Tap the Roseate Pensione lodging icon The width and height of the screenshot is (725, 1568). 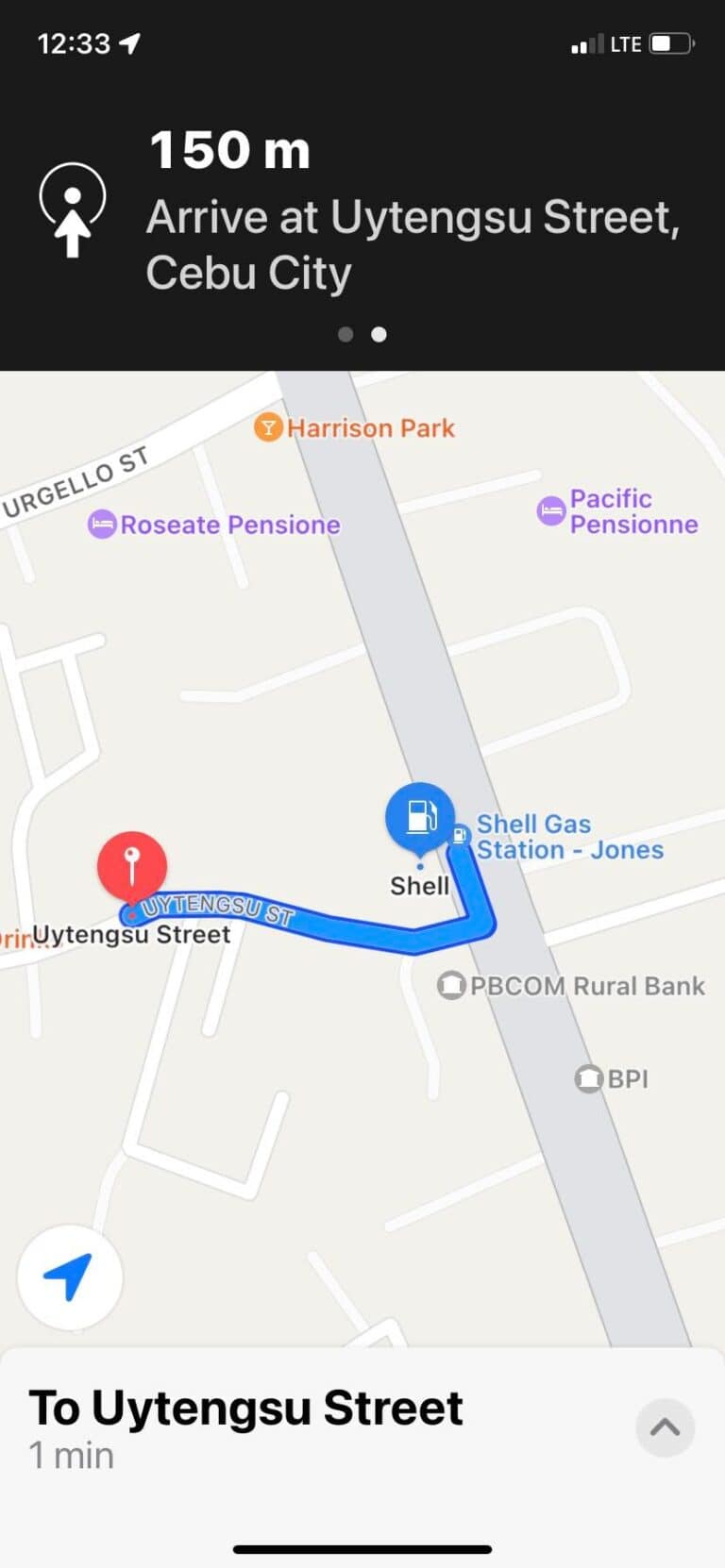point(102,524)
